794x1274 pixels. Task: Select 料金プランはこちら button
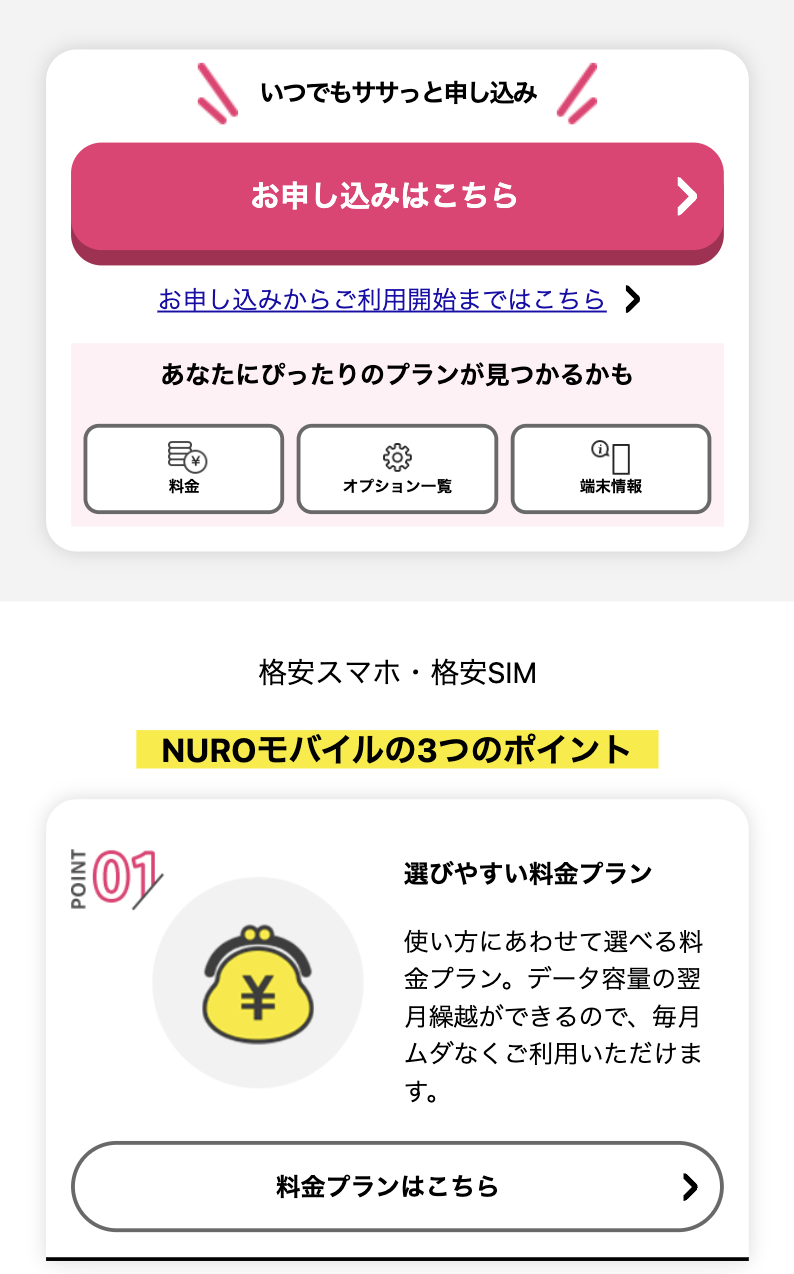[397, 1187]
